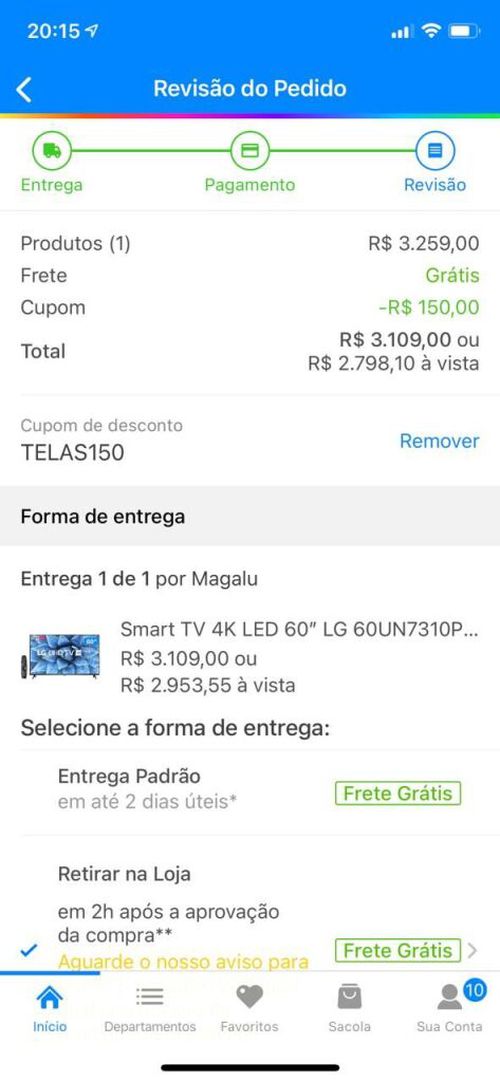Tap the Pagamento step in the progress bar
This screenshot has width=500, height=1082.
[250, 163]
